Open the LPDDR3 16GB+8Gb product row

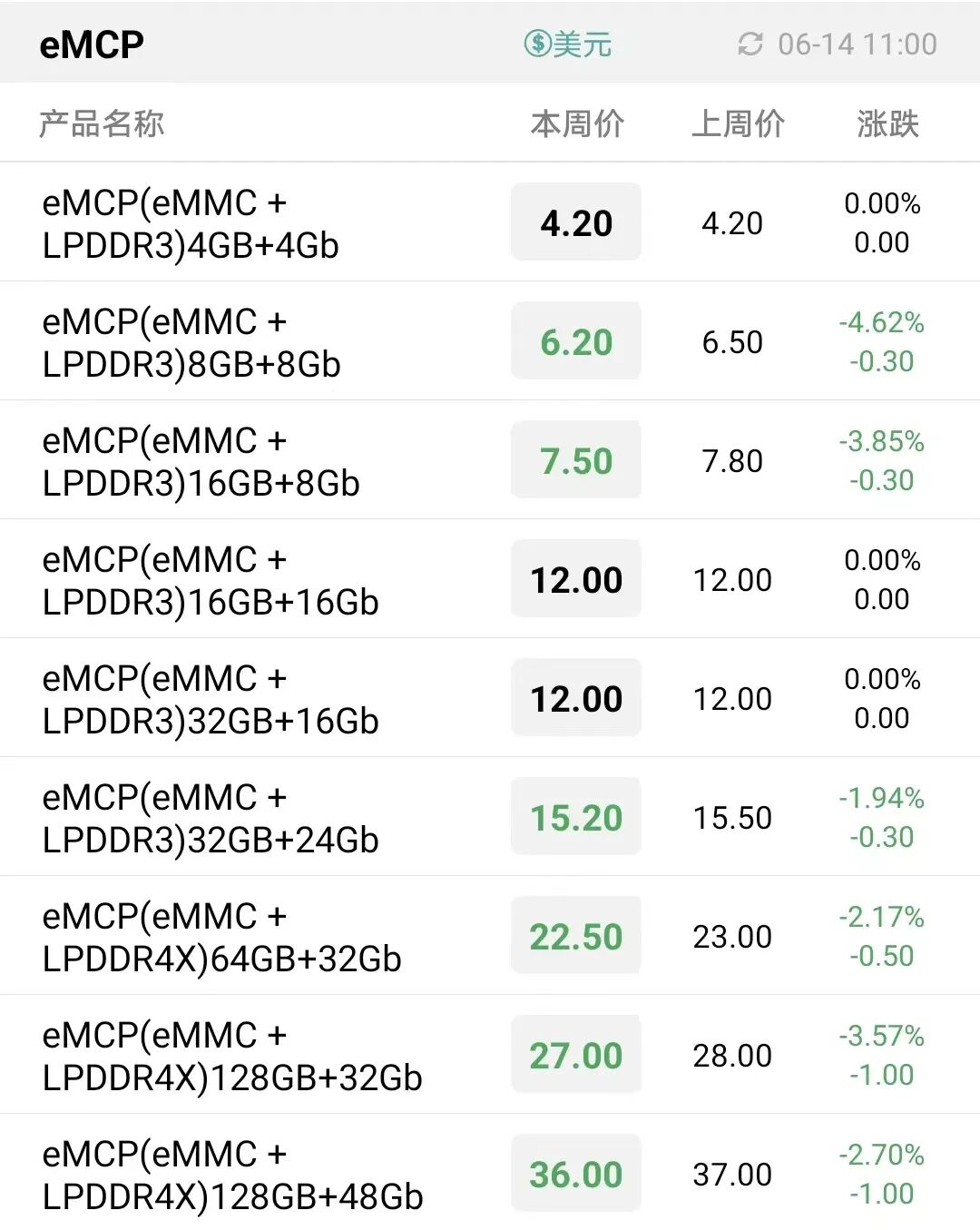point(201,461)
